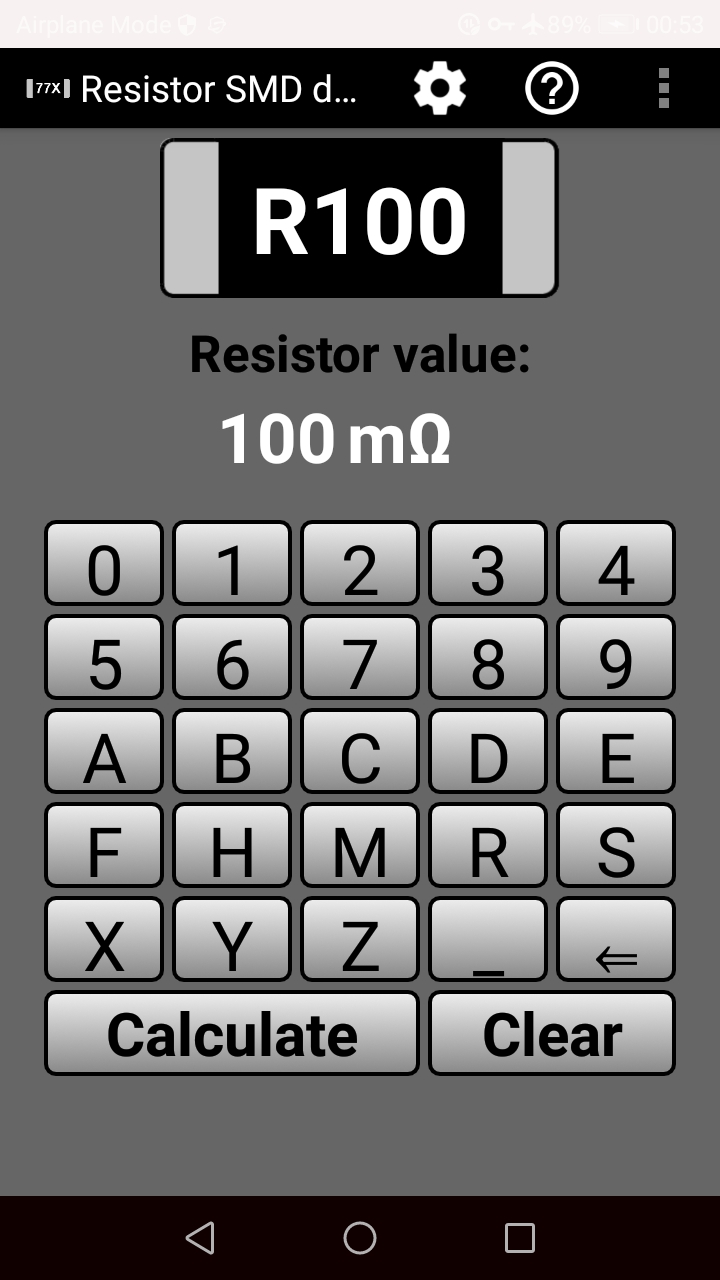
Task: Enter letter R on the keypad
Action: [x=488, y=845]
